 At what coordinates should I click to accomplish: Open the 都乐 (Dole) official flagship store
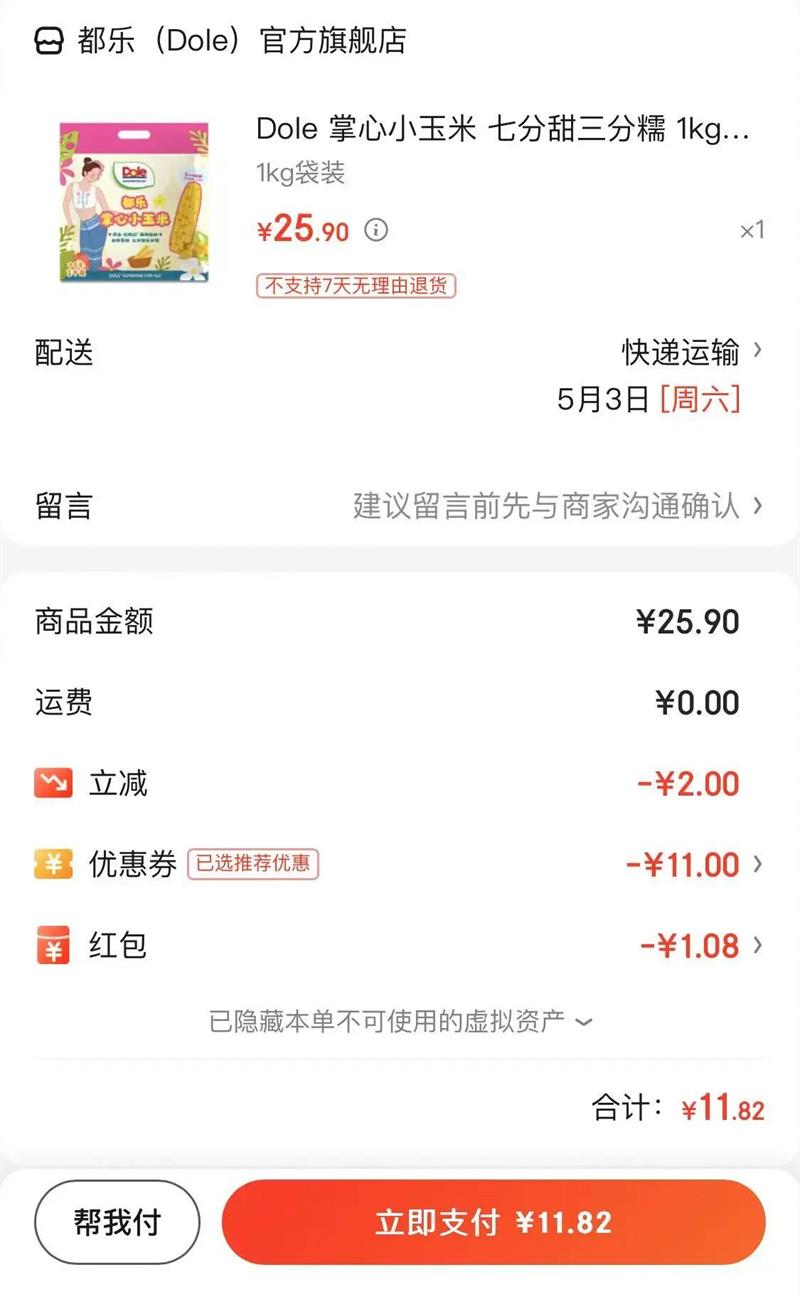pyautogui.click(x=220, y=41)
